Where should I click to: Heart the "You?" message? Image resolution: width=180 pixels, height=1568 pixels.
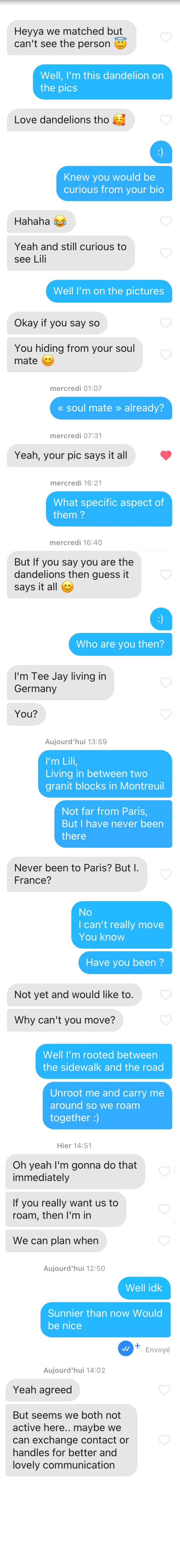(x=165, y=714)
